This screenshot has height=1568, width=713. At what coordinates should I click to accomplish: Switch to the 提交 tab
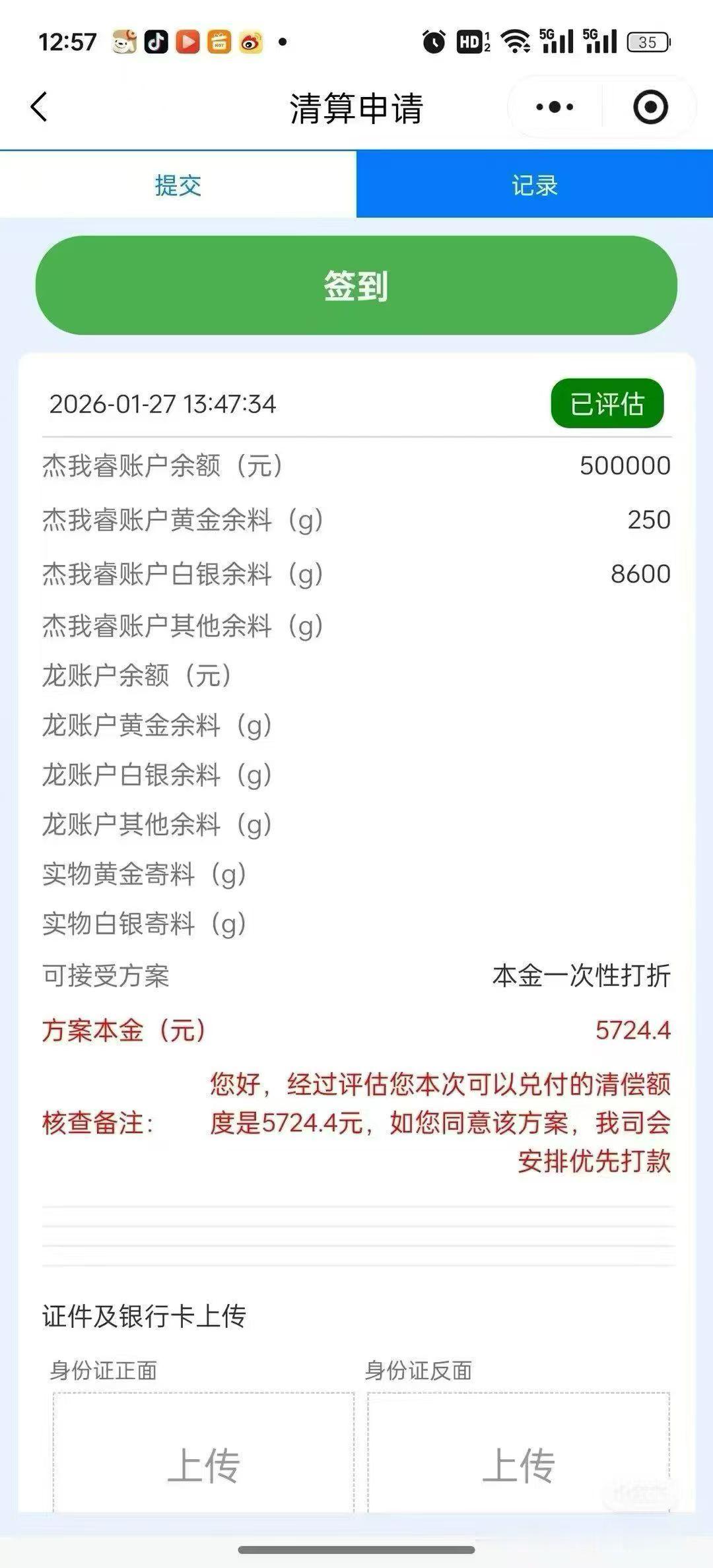pos(177,185)
